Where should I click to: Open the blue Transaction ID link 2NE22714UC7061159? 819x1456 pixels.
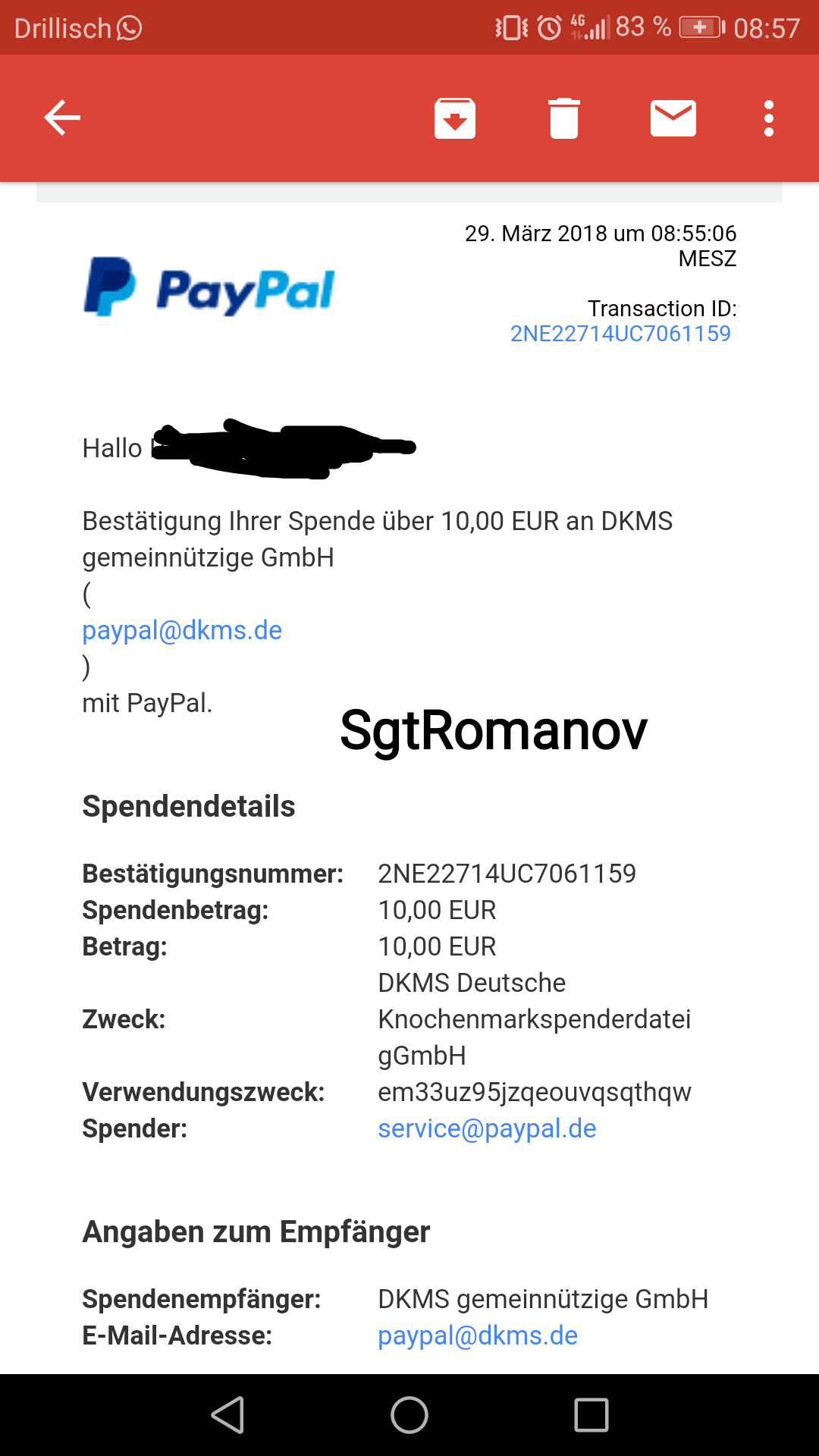coord(620,334)
